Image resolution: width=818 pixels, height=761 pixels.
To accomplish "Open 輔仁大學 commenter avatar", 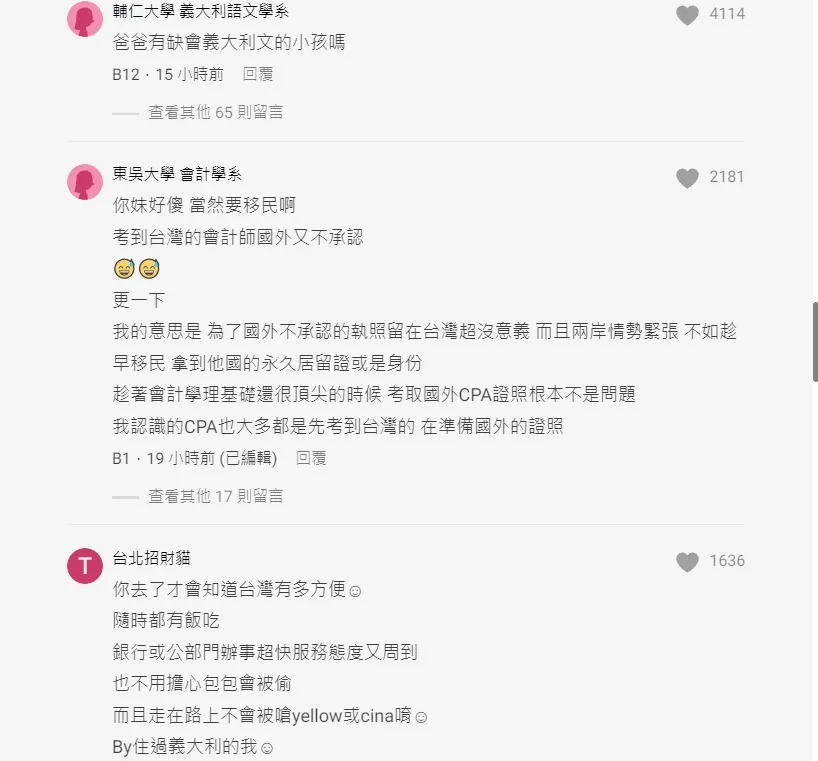I will (85, 19).
